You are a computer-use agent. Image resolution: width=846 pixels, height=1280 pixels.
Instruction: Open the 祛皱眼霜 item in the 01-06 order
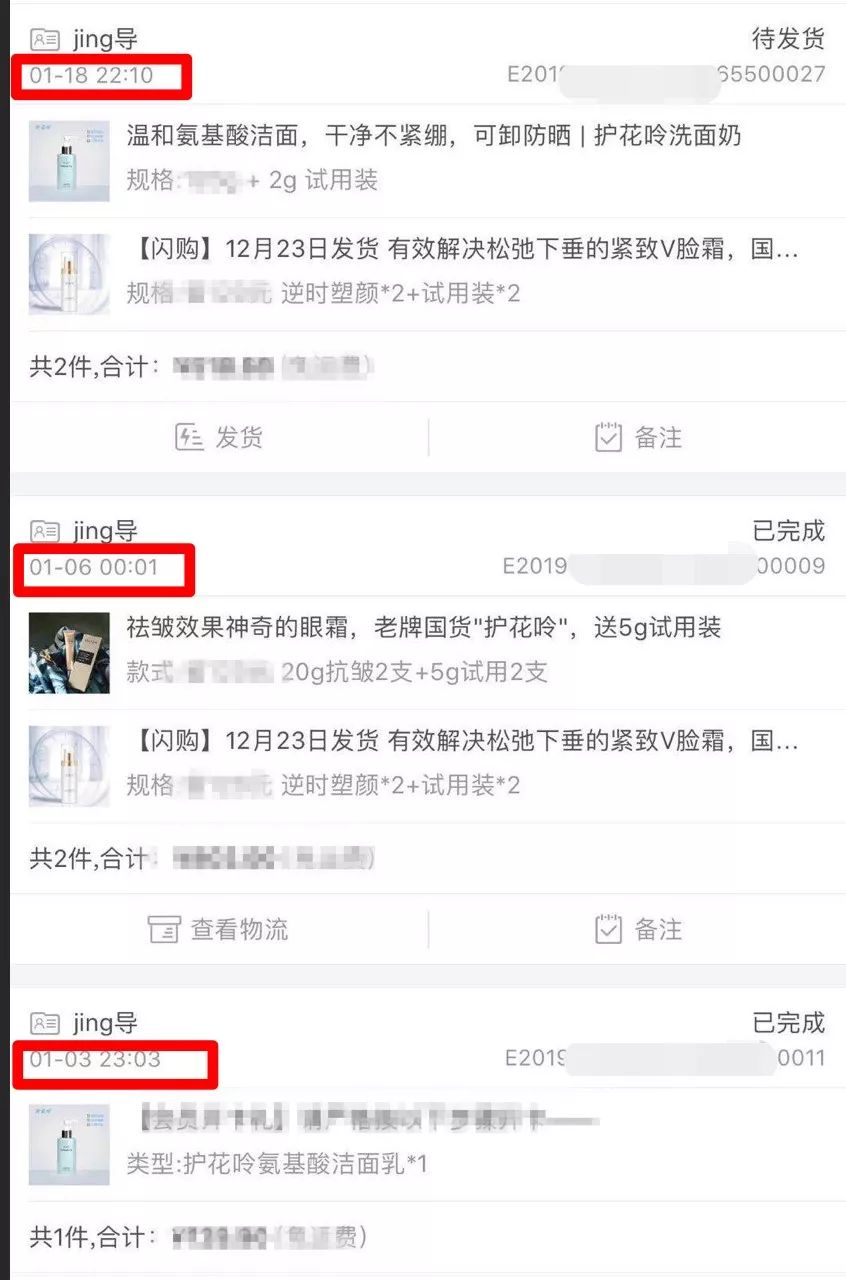428,650
